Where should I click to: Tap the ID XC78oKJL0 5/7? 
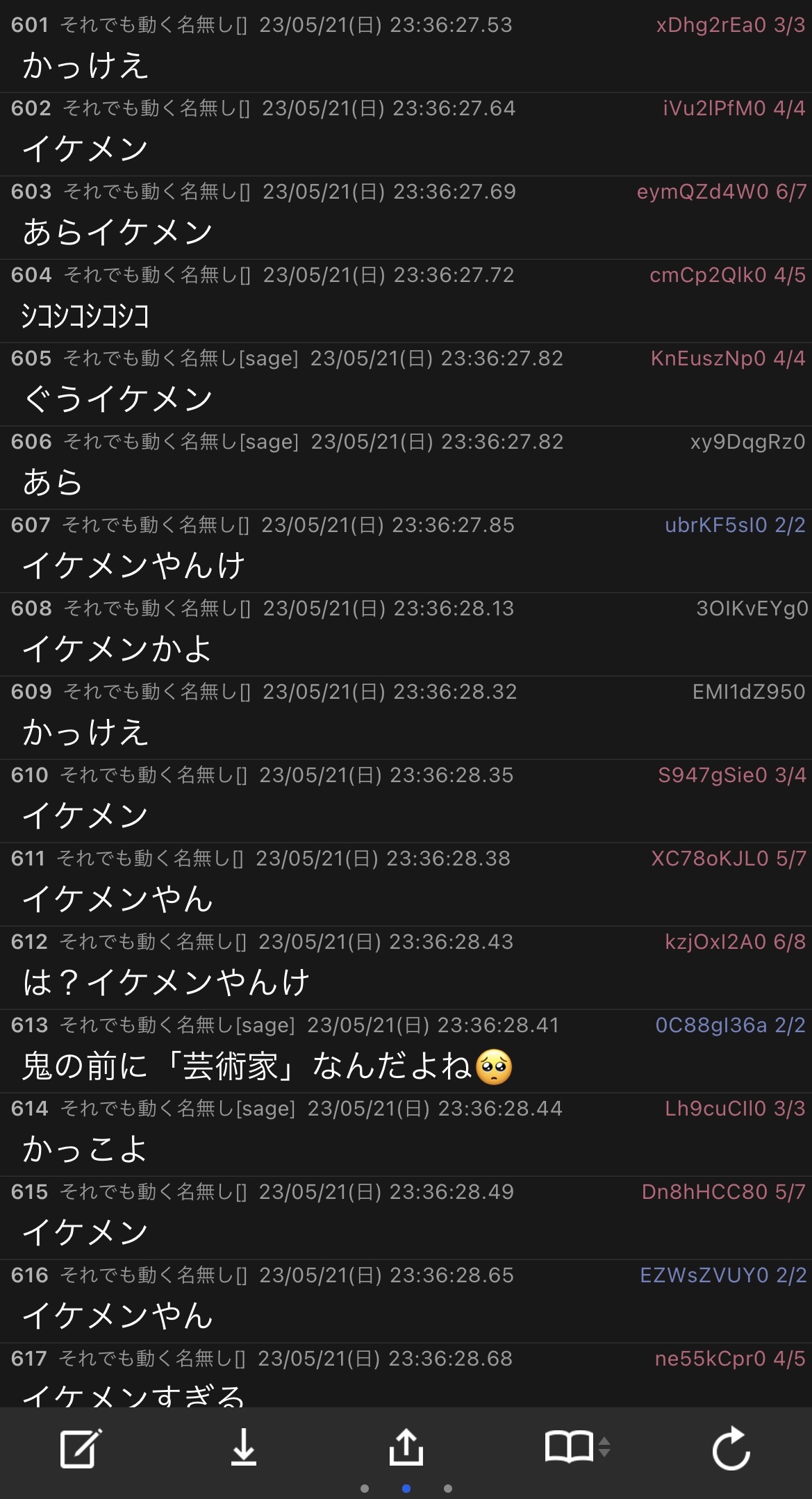click(728, 859)
